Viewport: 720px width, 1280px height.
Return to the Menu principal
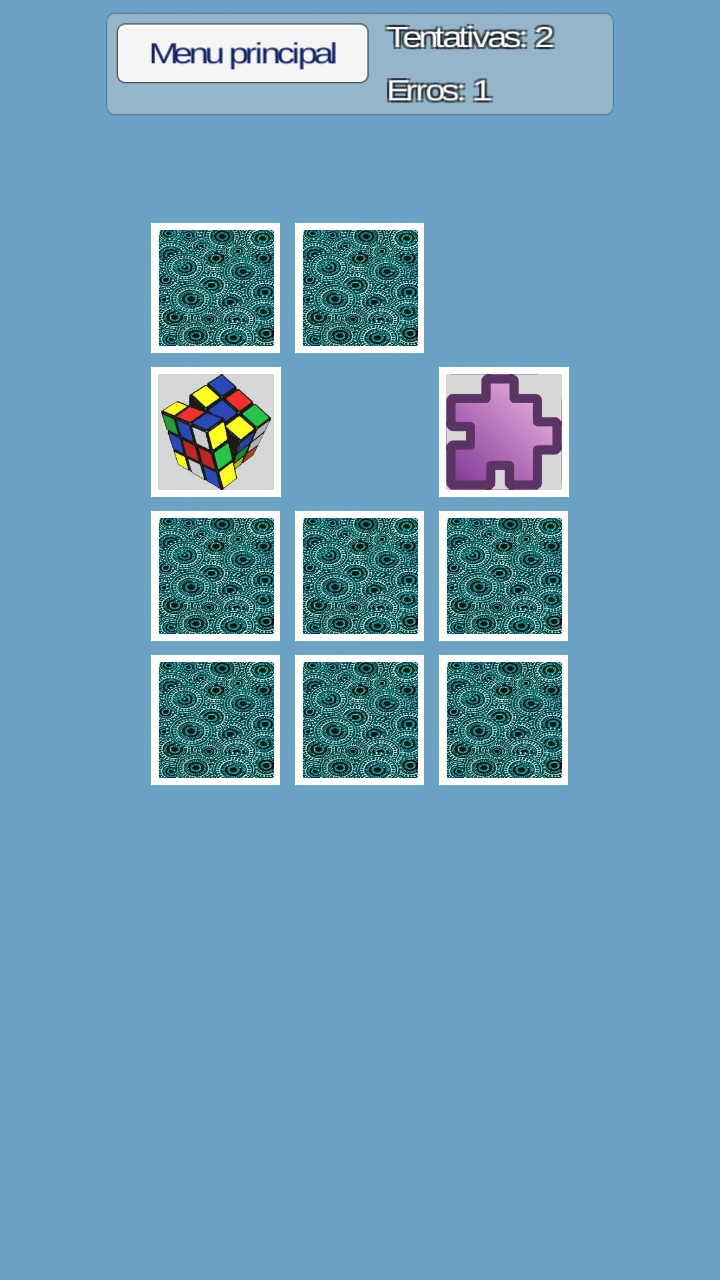point(243,53)
